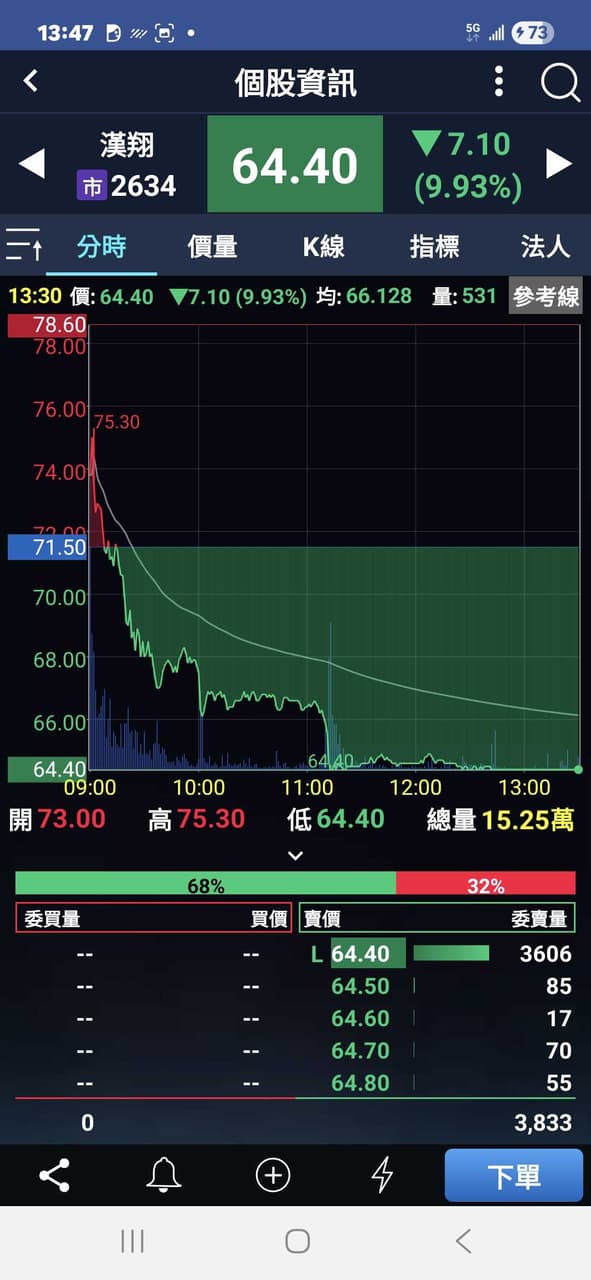The image size is (591, 1280).
Task: Open the tab sort menu icon
Action: 25,245
